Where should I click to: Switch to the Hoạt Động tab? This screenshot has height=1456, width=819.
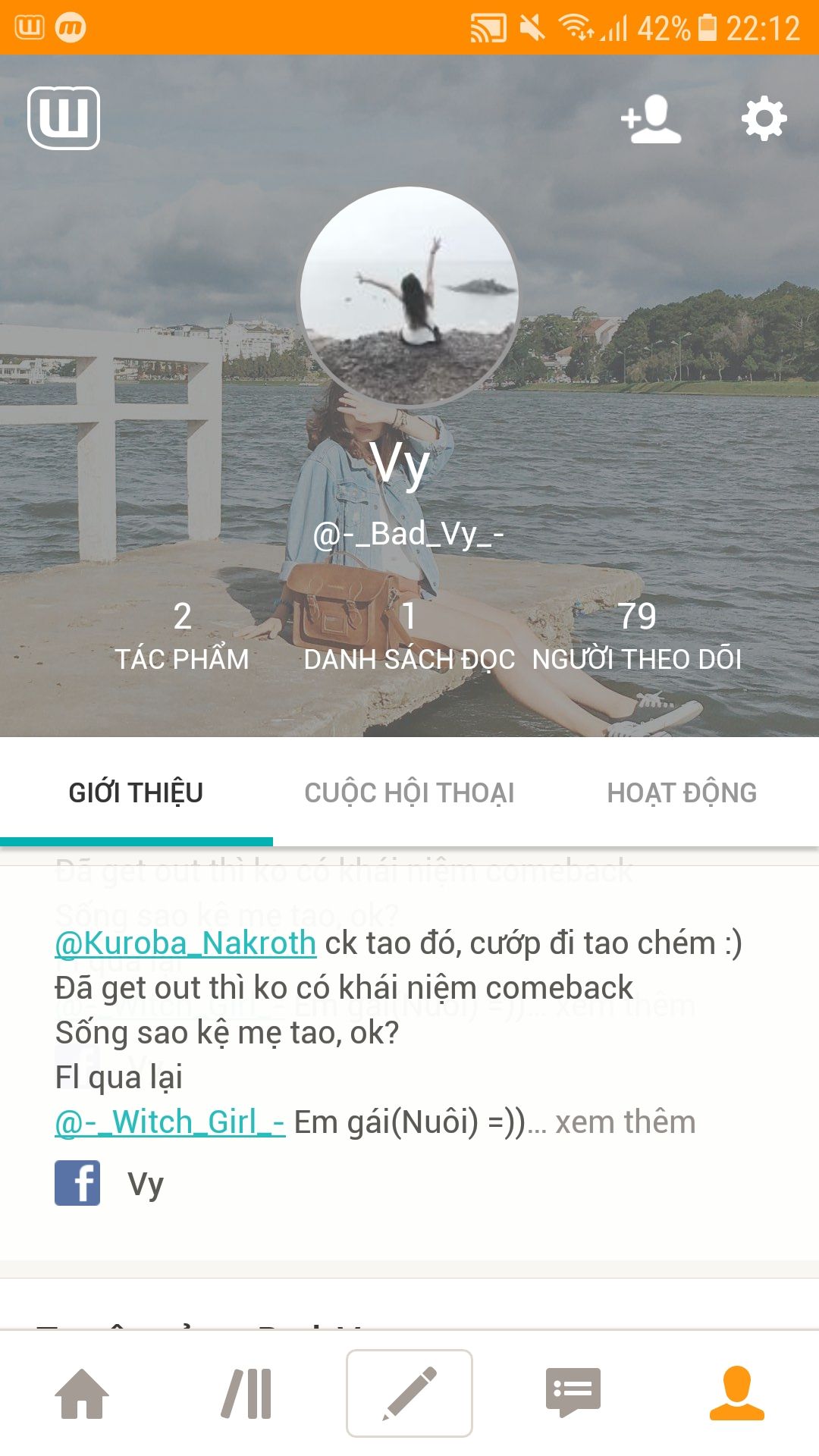(x=682, y=793)
